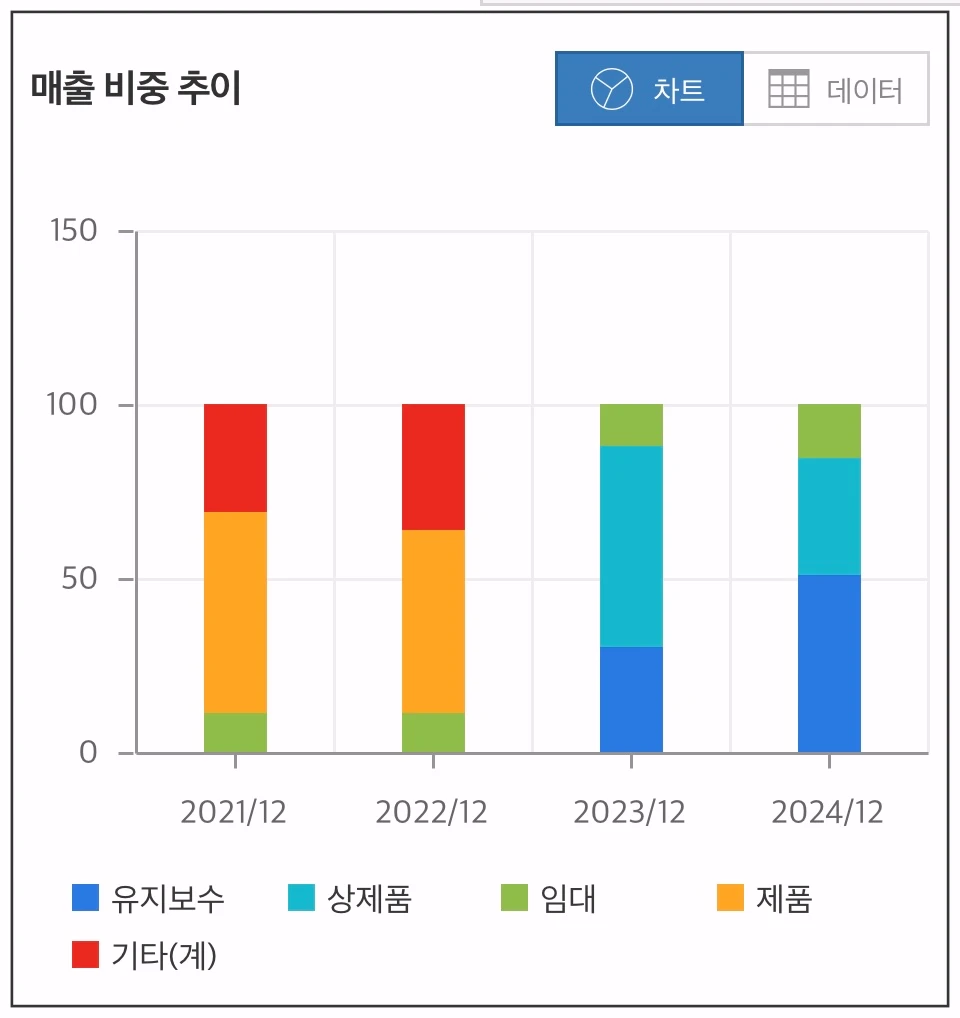This screenshot has height=1018, width=960.
Task: Click the 2021/12 axis label
Action: (x=235, y=811)
